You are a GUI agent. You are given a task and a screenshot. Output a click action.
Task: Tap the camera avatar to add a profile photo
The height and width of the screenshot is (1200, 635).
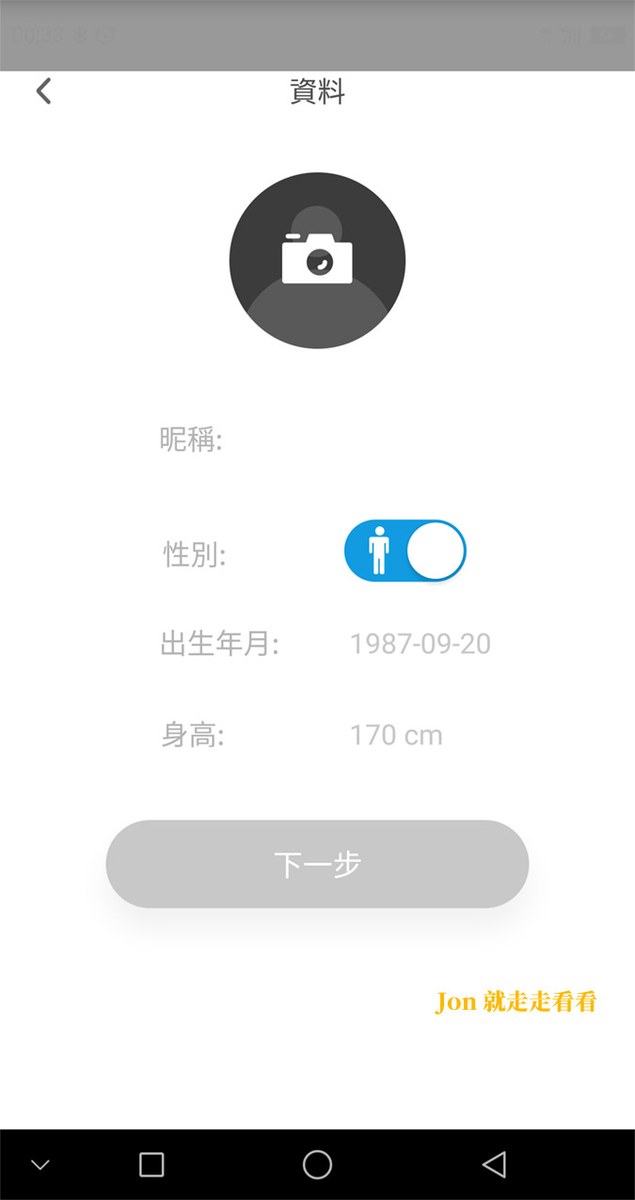[317, 260]
